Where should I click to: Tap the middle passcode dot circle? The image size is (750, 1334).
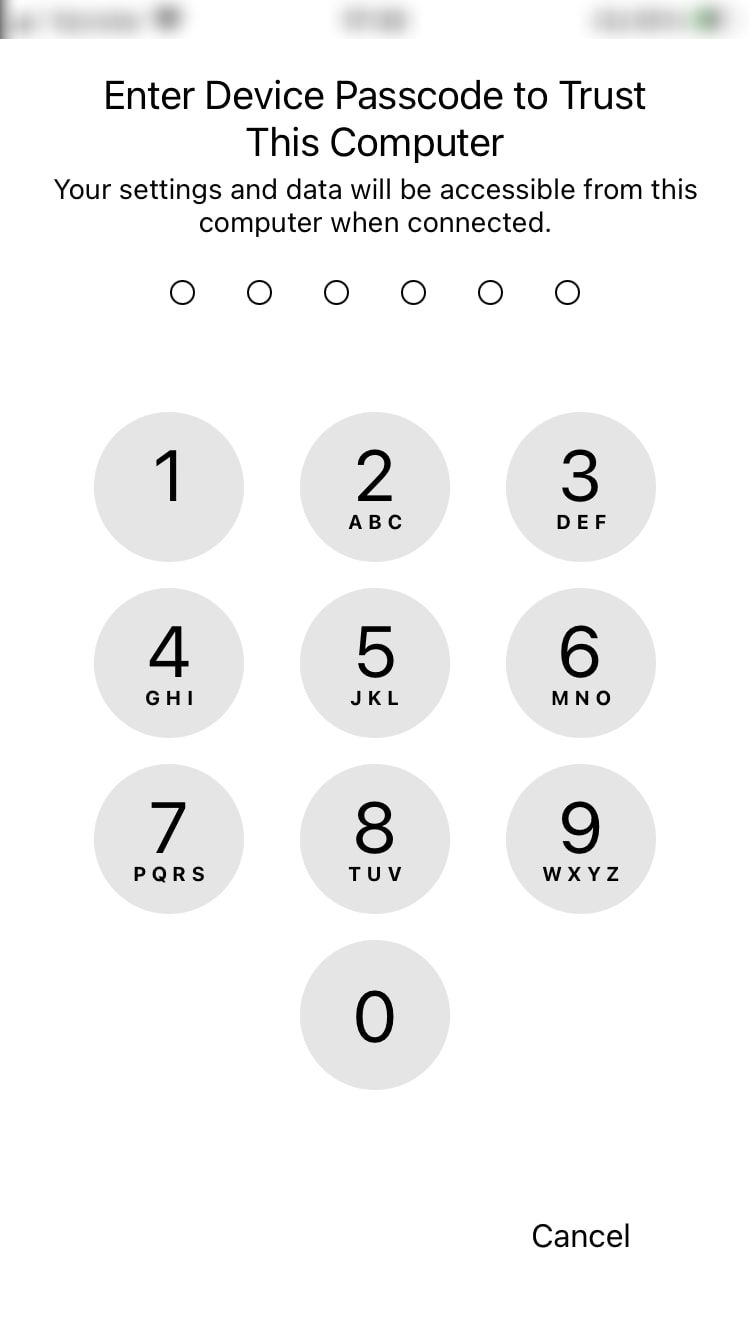point(336,292)
